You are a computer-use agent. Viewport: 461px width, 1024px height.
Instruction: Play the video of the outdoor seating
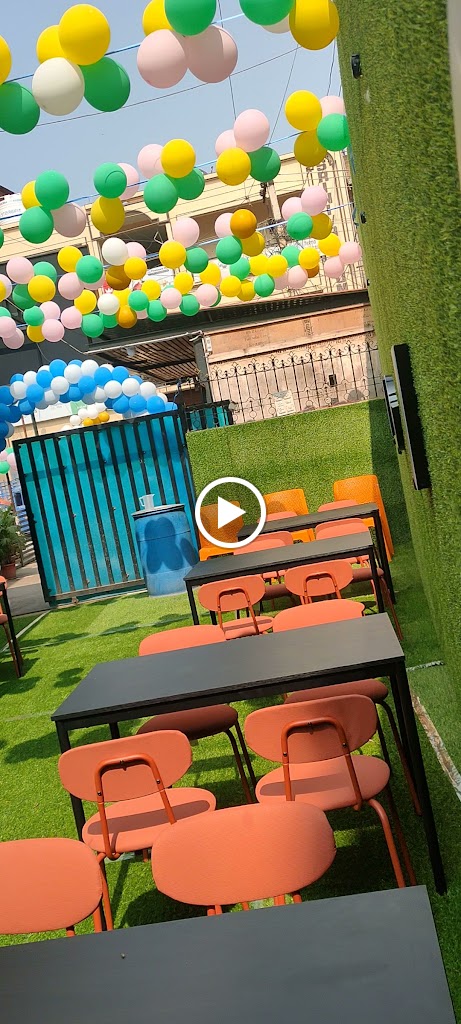[x=230, y=513]
